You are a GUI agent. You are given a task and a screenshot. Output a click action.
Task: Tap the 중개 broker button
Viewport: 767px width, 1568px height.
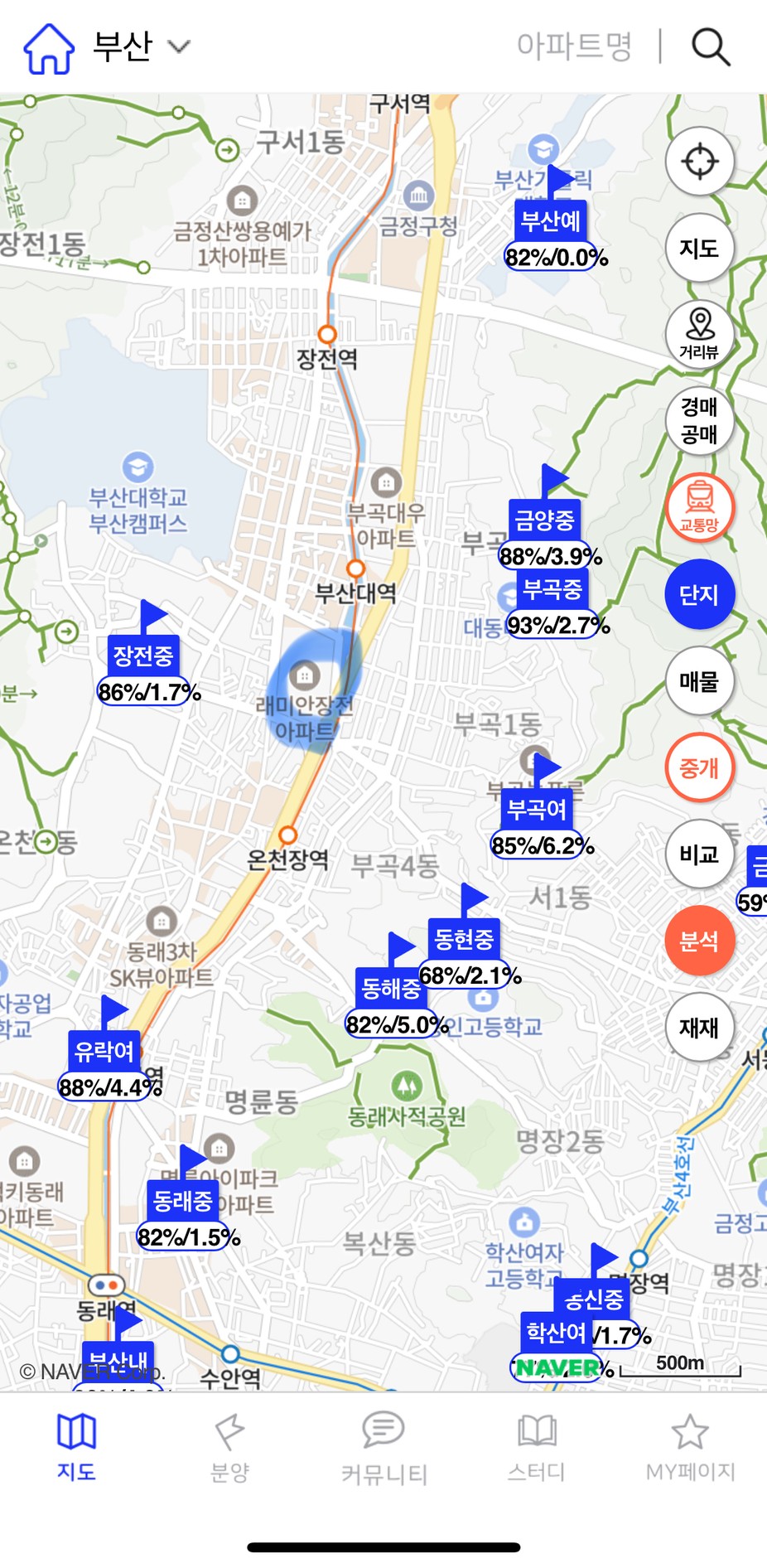click(700, 767)
